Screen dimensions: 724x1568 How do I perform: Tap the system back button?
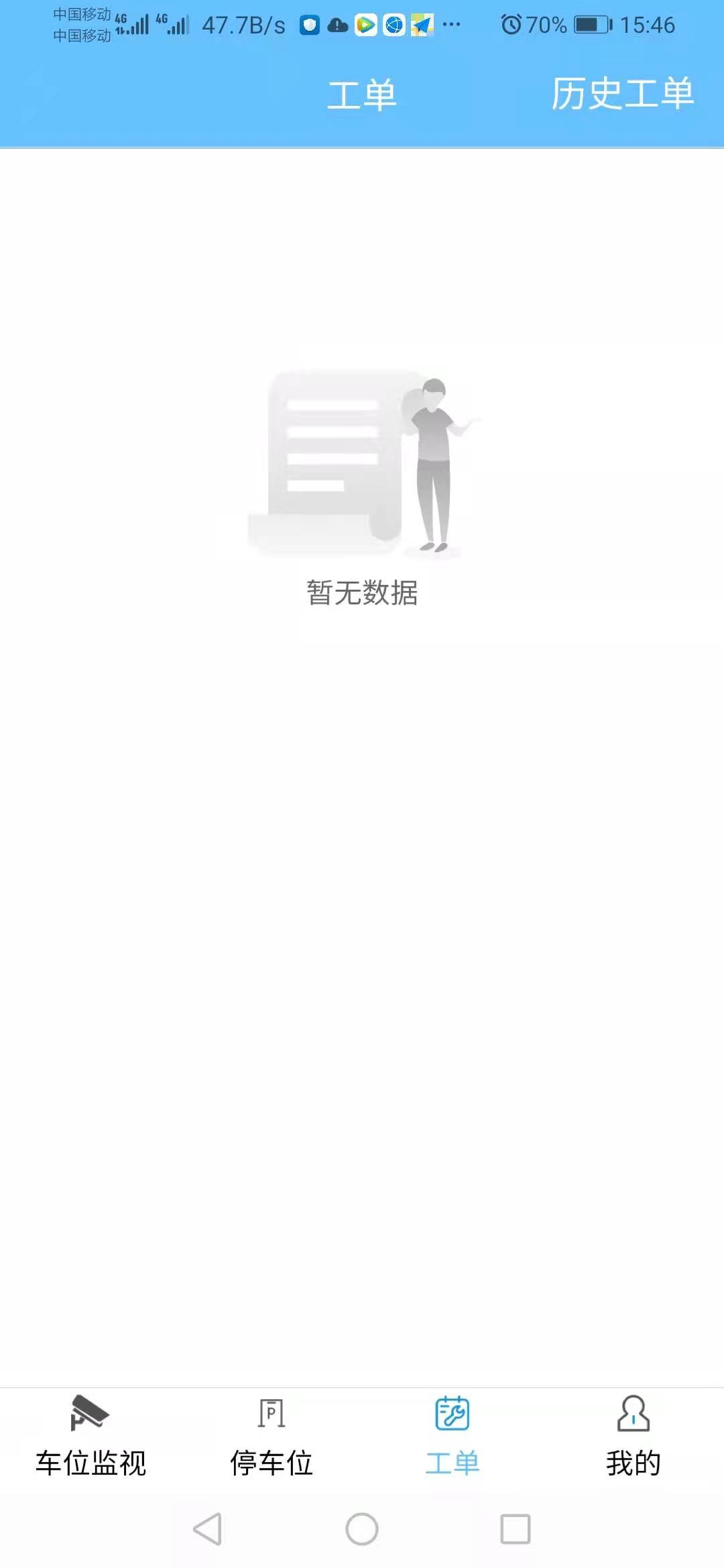pos(208,1529)
